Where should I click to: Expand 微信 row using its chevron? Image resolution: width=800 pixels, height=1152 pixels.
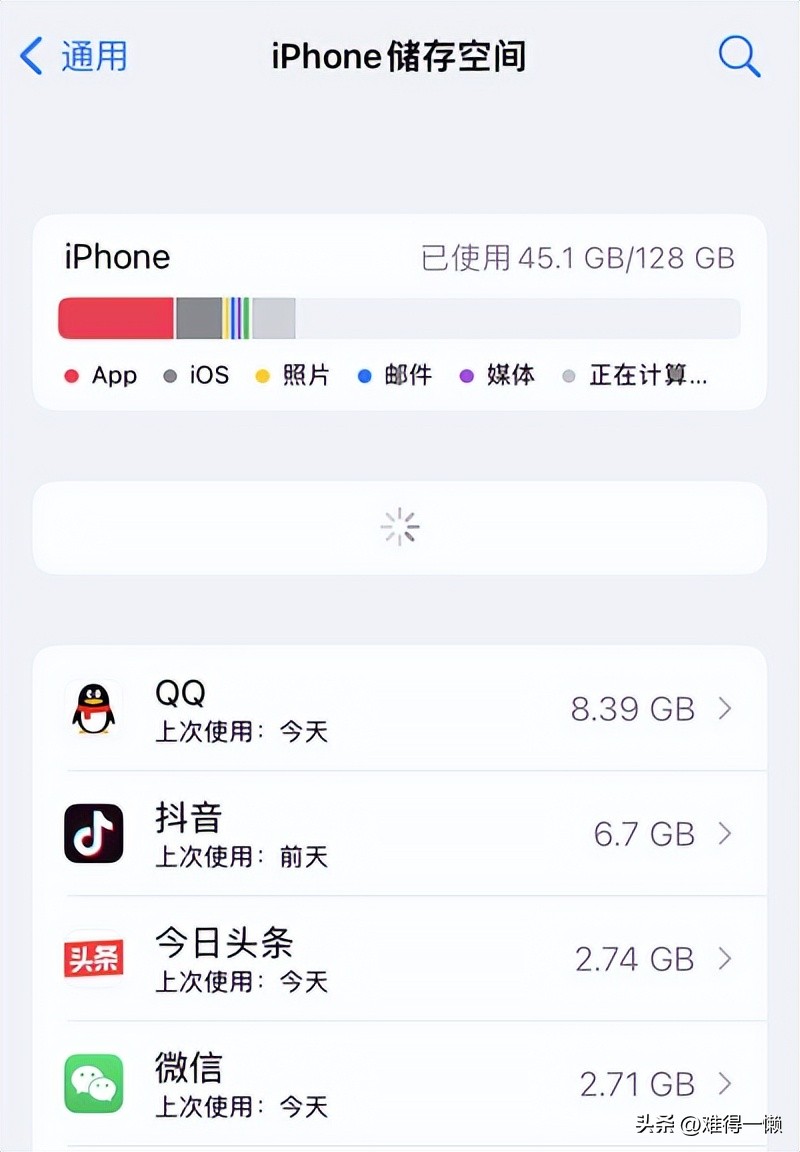724,1084
